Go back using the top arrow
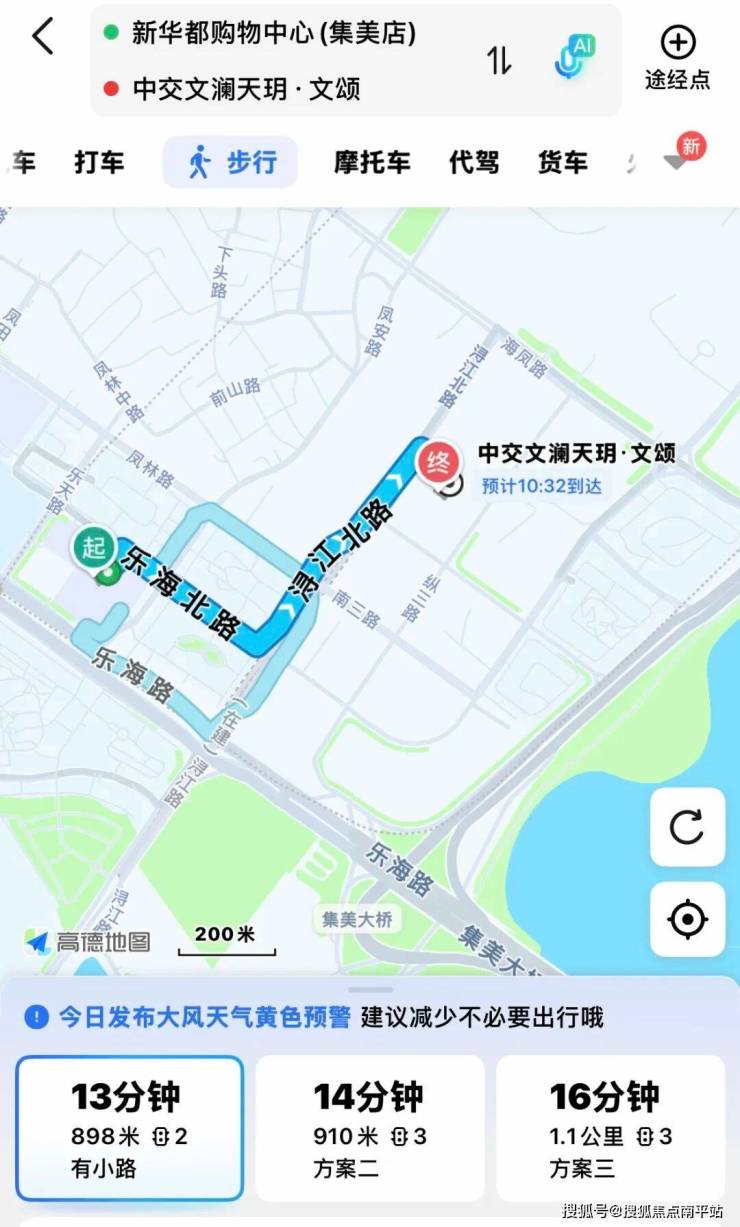The height and width of the screenshot is (1227, 740). (x=42, y=38)
